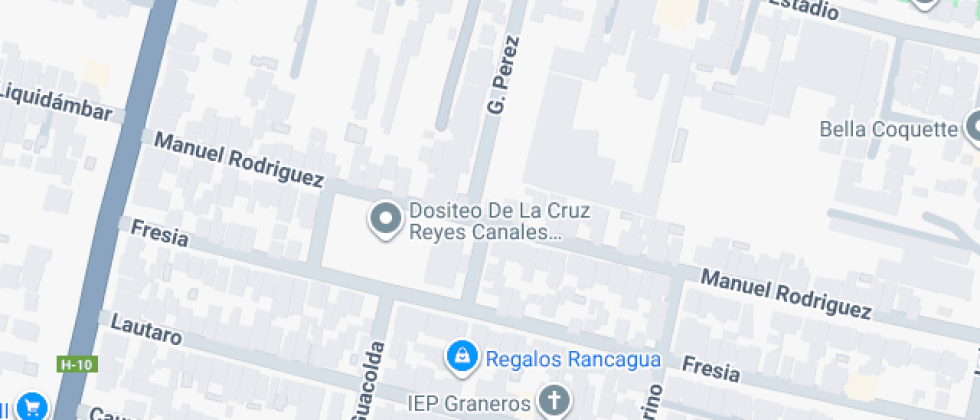Open the Bella Coquette place pin
The width and height of the screenshot is (980, 420).
(974, 128)
